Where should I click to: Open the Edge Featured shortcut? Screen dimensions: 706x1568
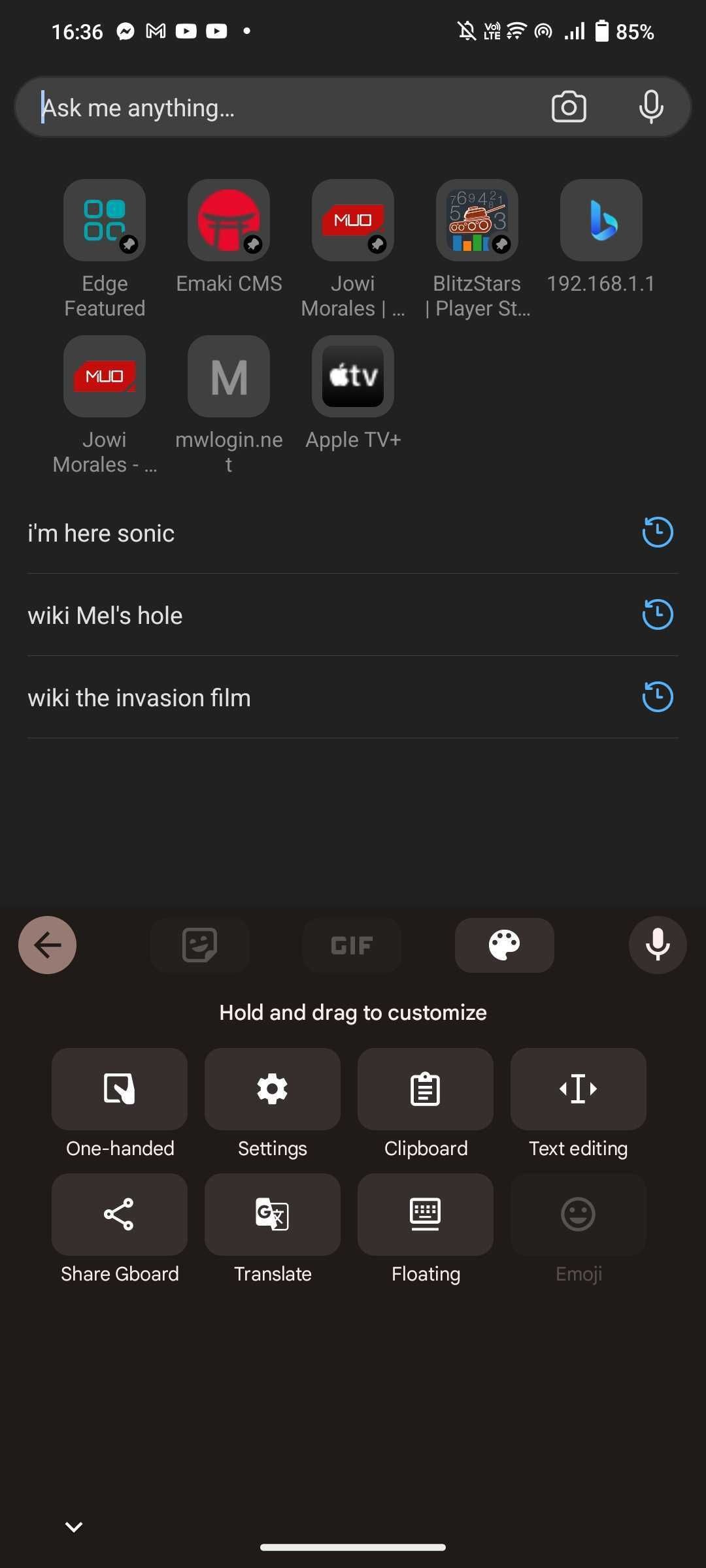105,248
